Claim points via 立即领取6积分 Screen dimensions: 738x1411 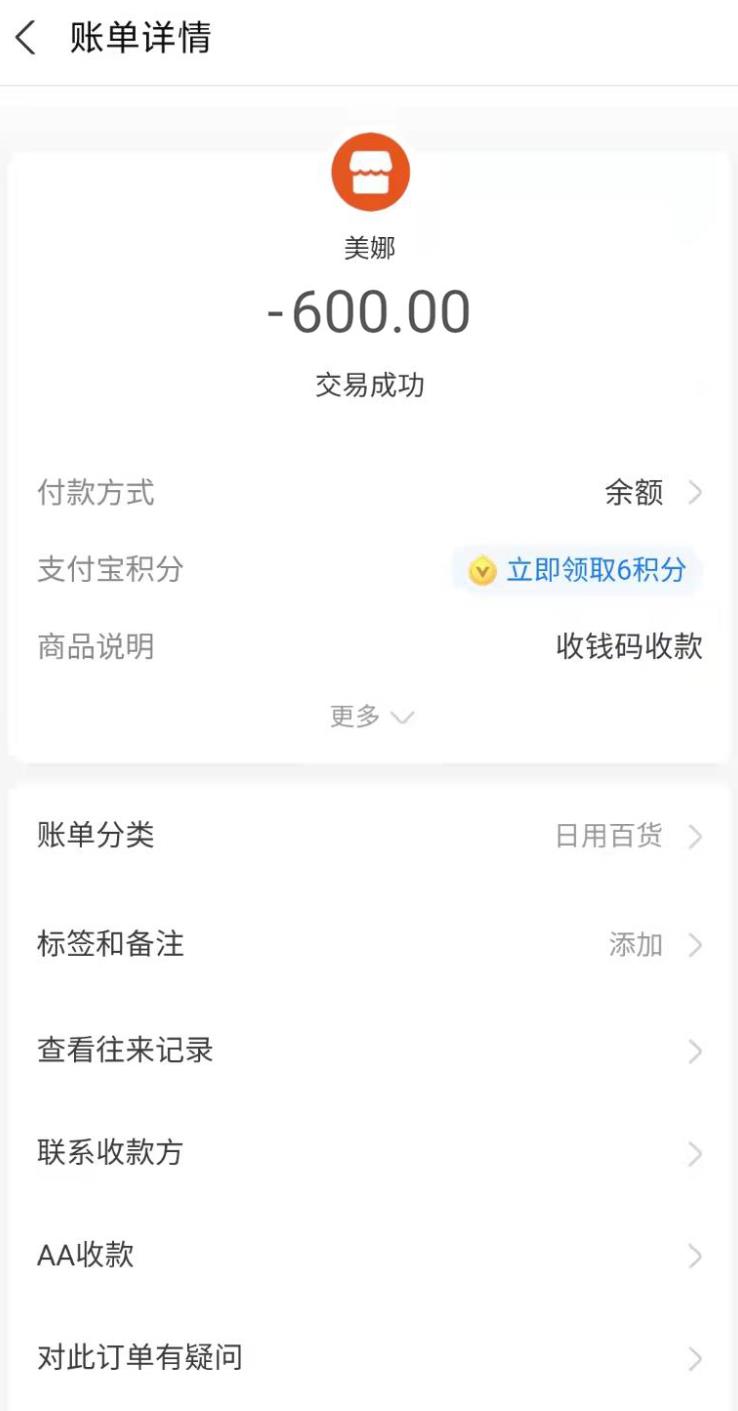[579, 571]
